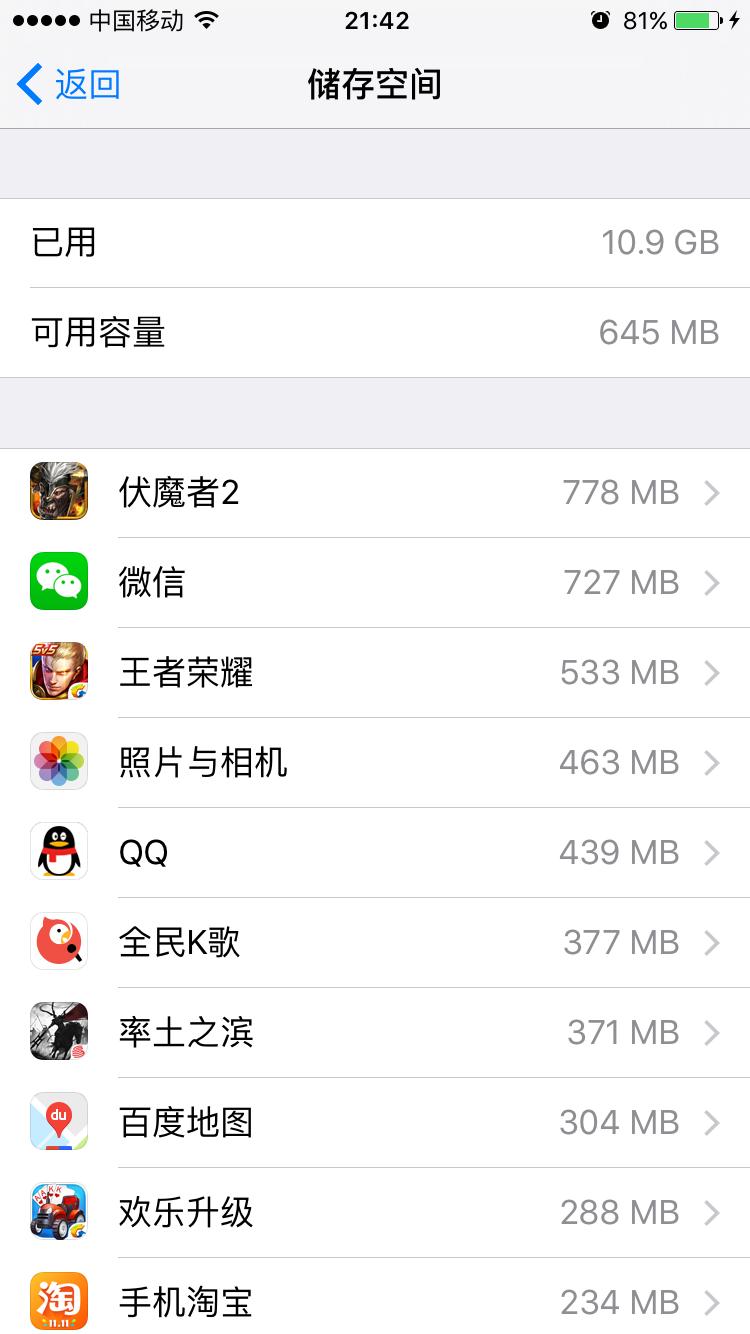Tap the 欢乐升级 card game icon
Viewport: 750px width, 1334px height.
58,1211
